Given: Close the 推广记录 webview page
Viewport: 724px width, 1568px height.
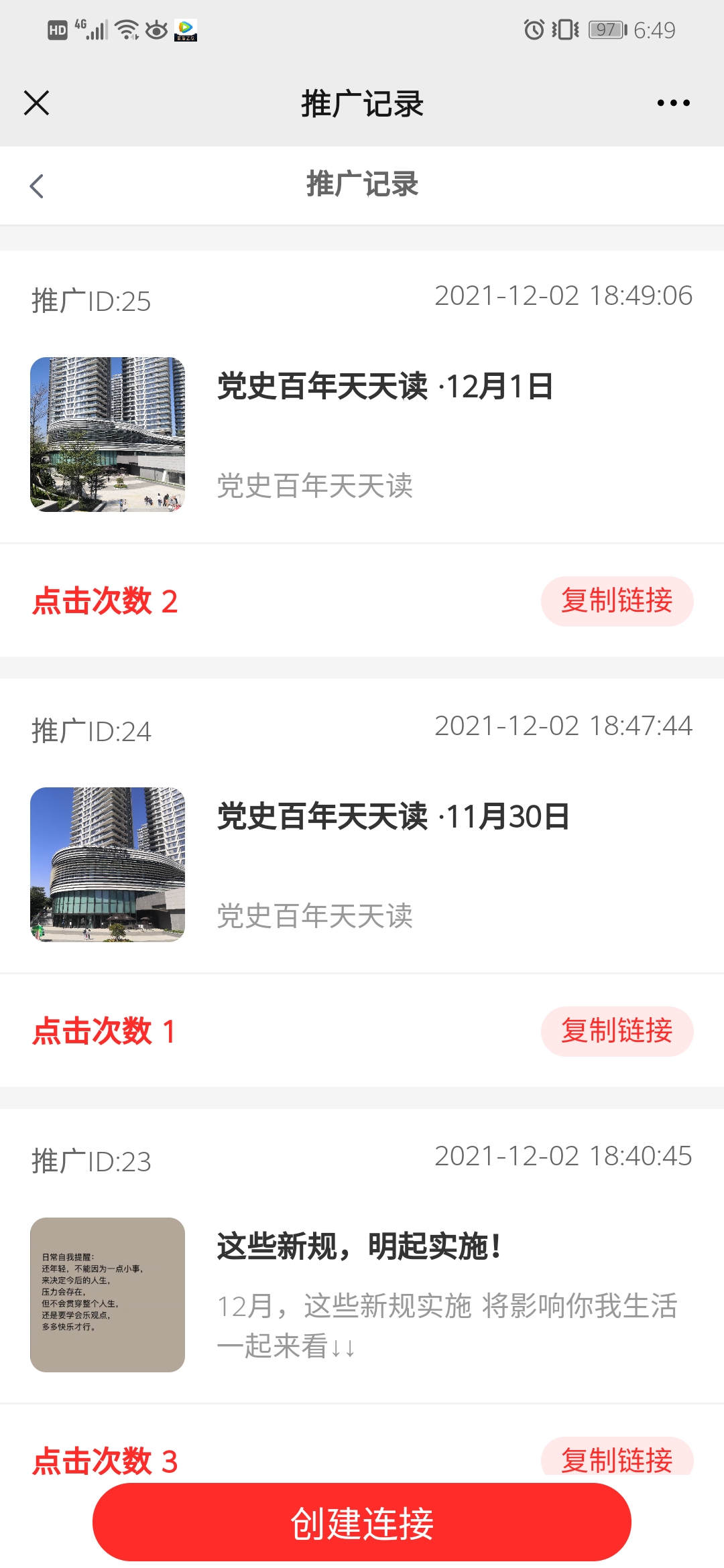Looking at the screenshot, I should pyautogui.click(x=37, y=103).
